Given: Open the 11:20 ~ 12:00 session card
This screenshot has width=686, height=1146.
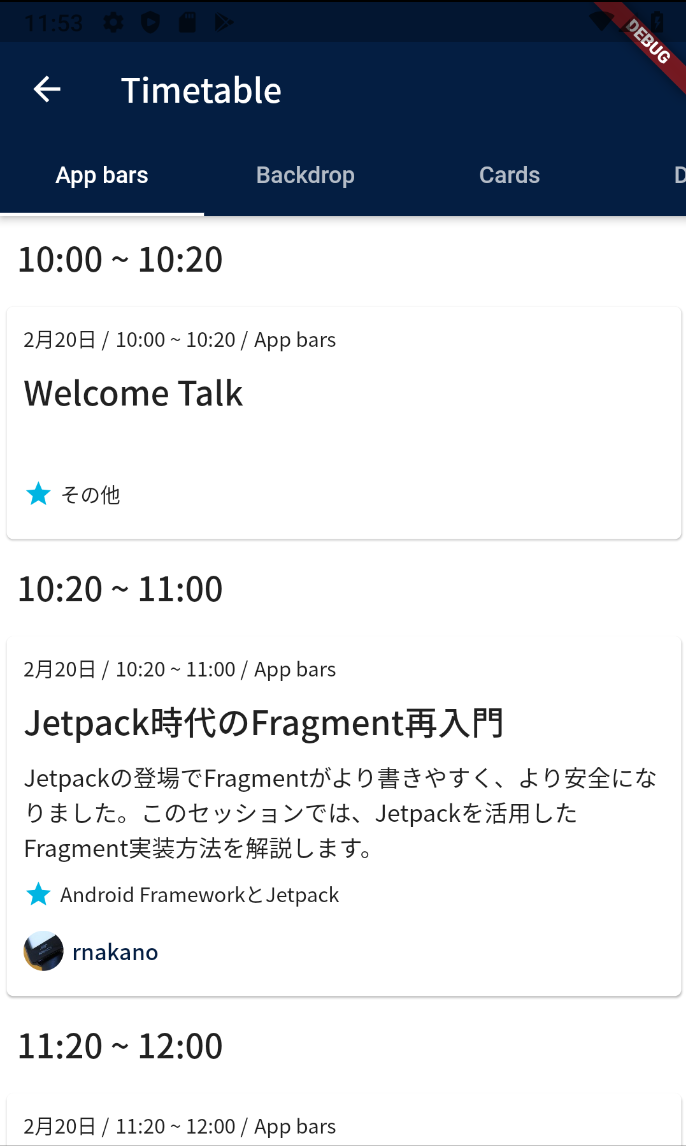Looking at the screenshot, I should (343, 1120).
